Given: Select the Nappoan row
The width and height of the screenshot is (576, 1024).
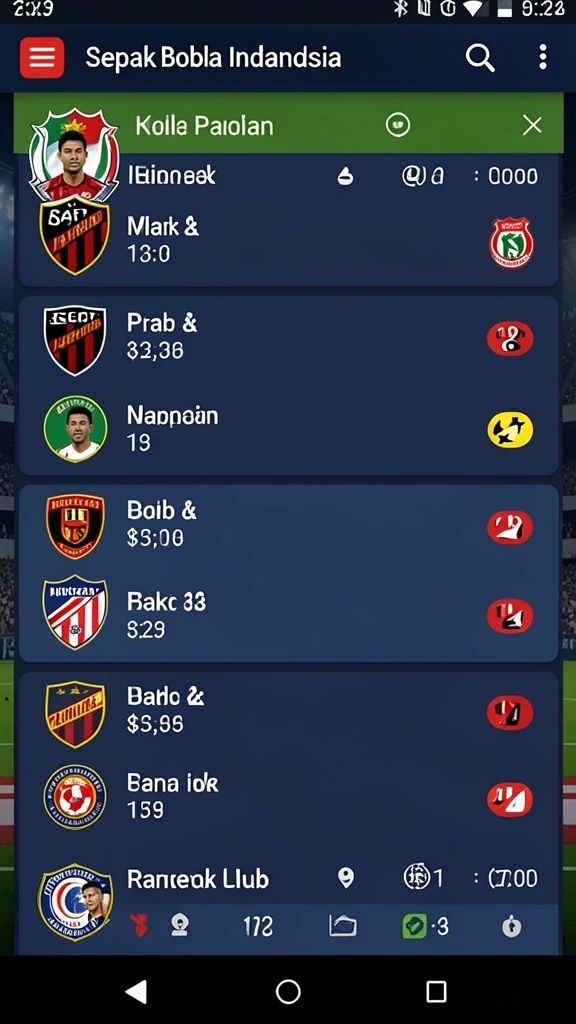Looking at the screenshot, I should tap(288, 429).
